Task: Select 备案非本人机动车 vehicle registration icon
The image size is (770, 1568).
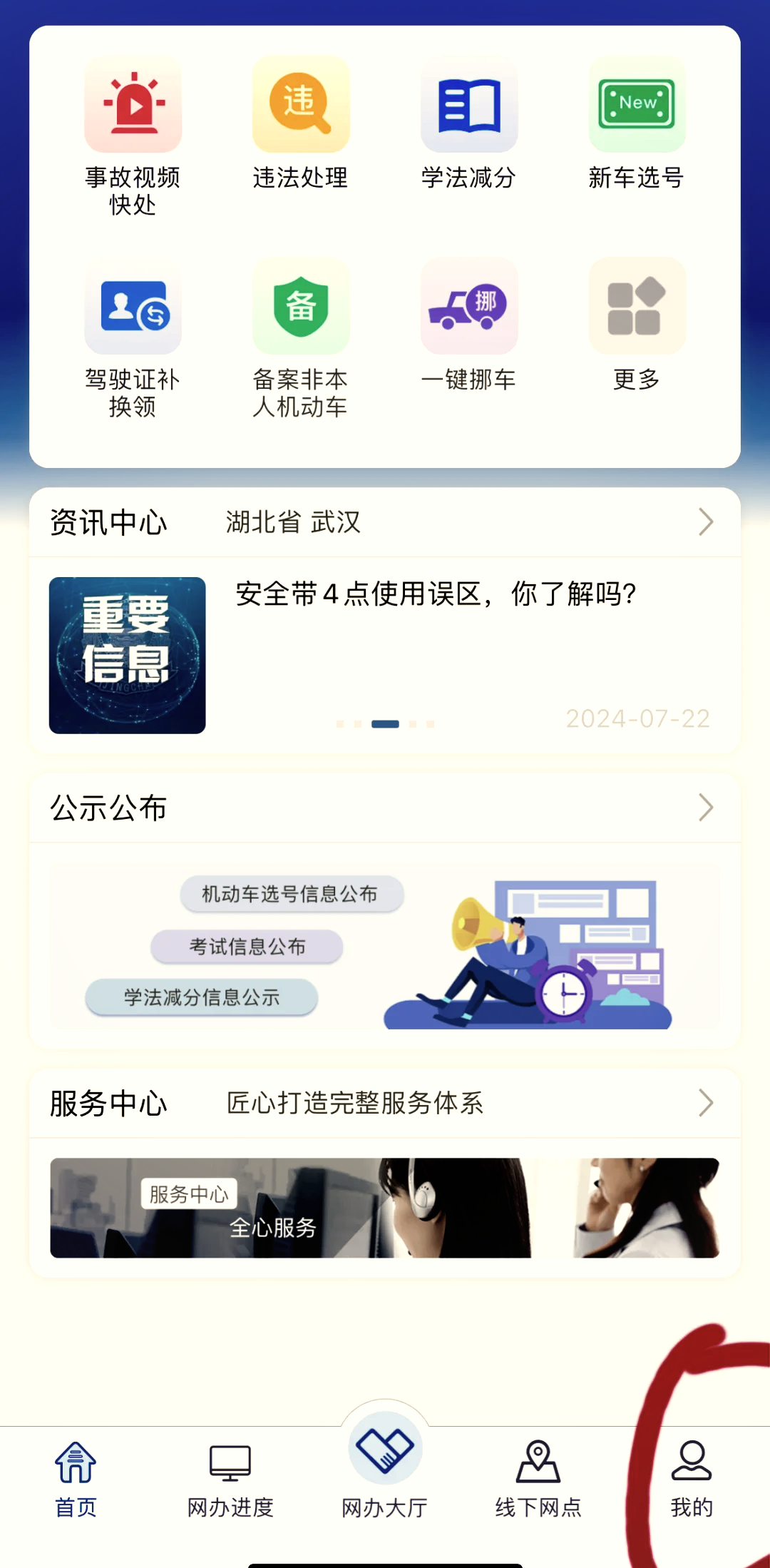Action: 300,307
